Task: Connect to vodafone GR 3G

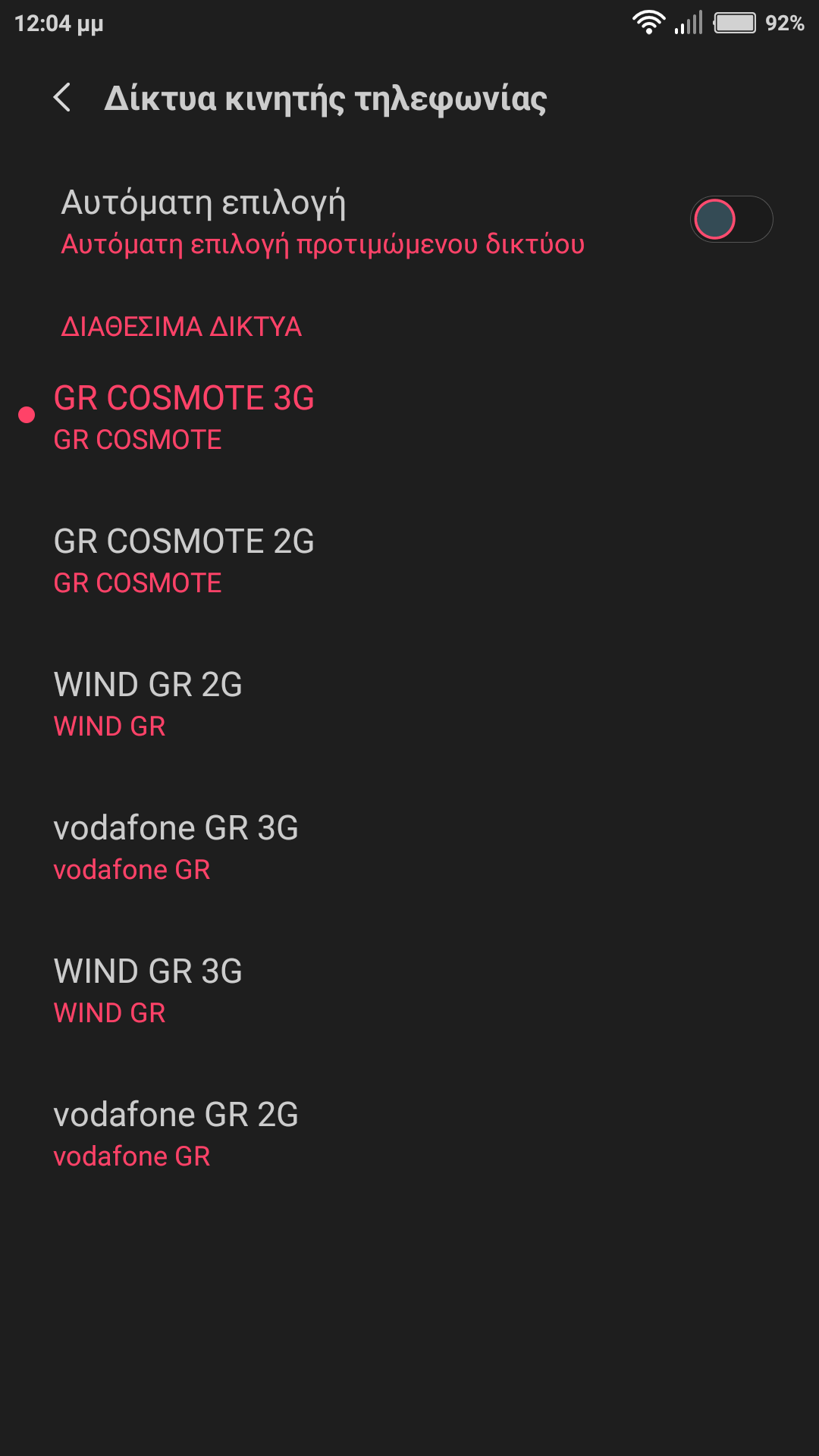Action: pyautogui.click(x=176, y=847)
